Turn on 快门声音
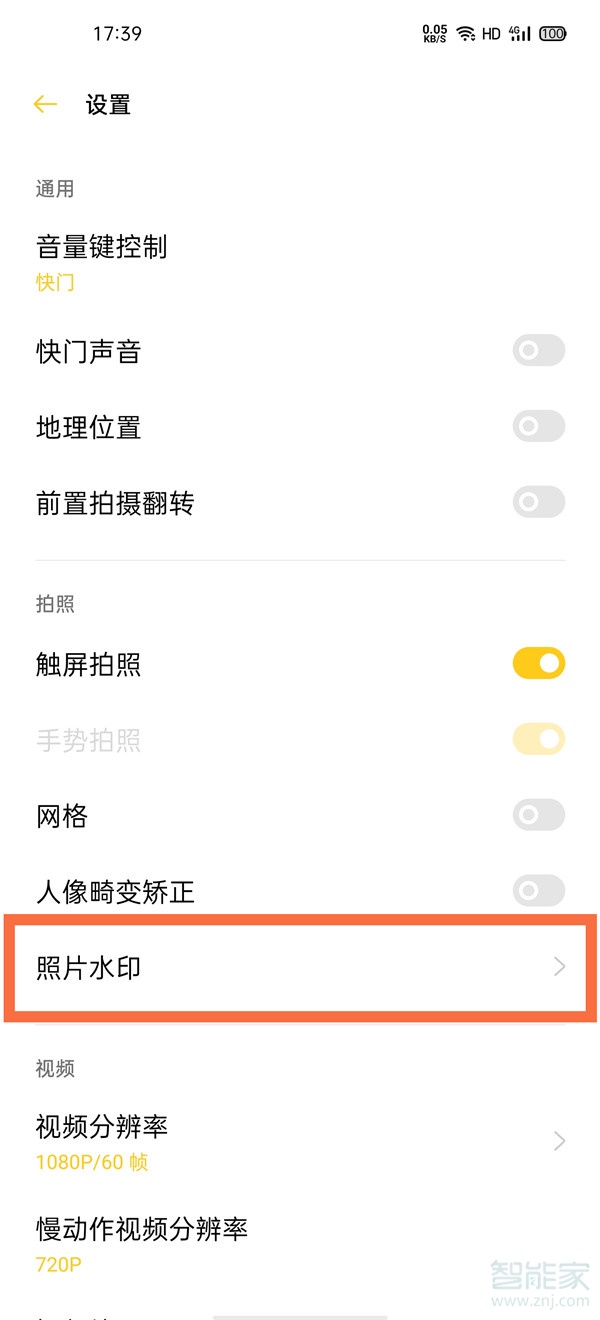600x1320 pixels. click(x=538, y=351)
